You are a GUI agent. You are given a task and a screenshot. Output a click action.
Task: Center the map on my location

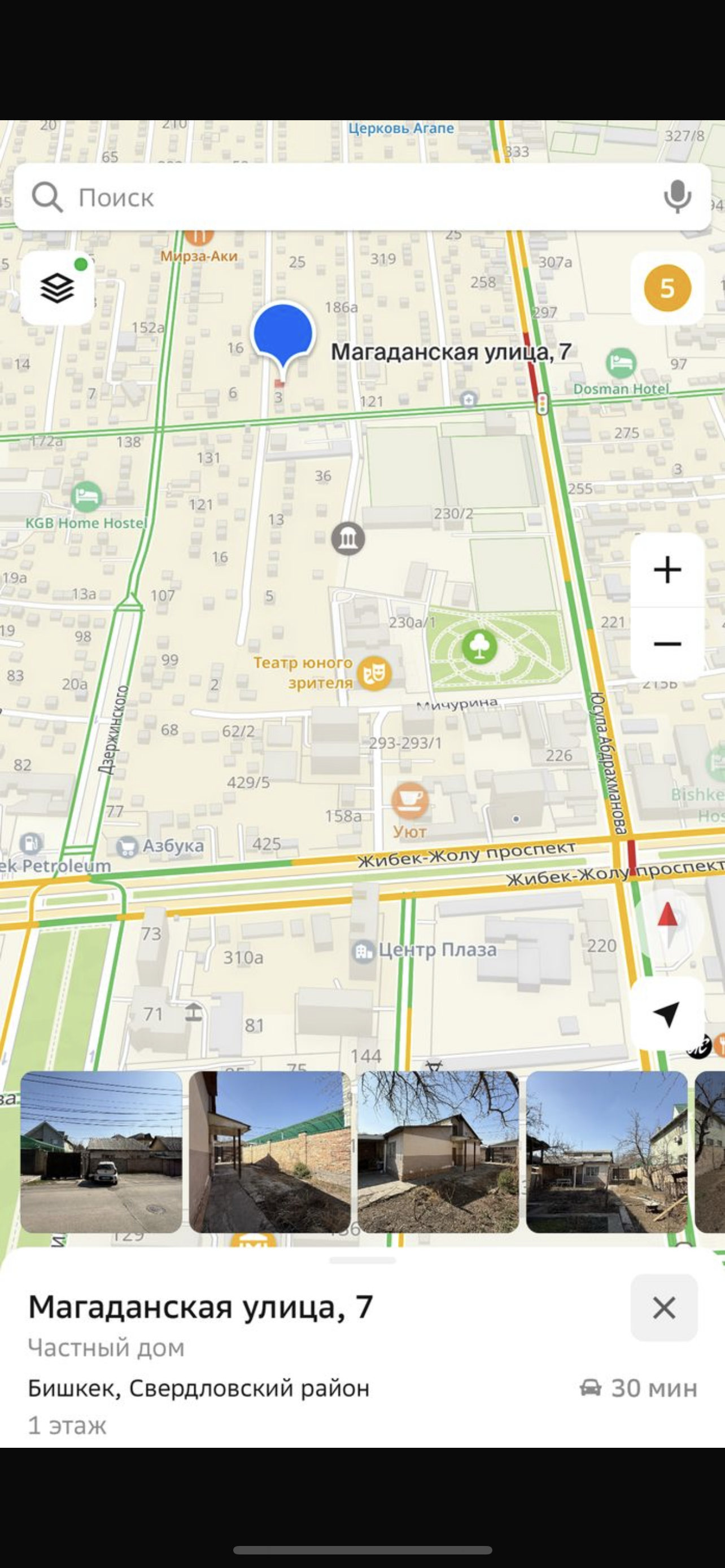coord(667,1014)
